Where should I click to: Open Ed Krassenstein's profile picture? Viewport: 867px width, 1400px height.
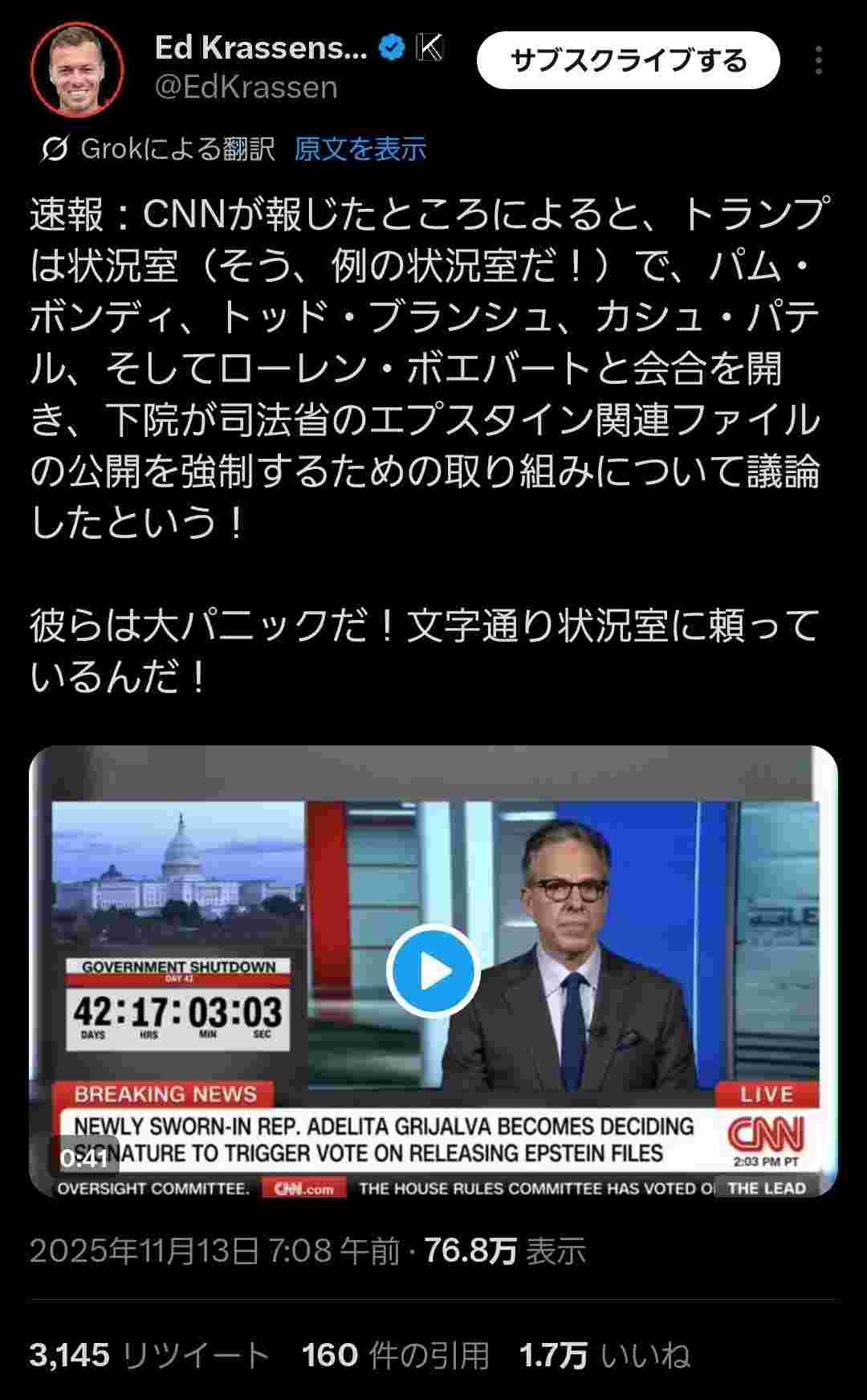(77, 69)
